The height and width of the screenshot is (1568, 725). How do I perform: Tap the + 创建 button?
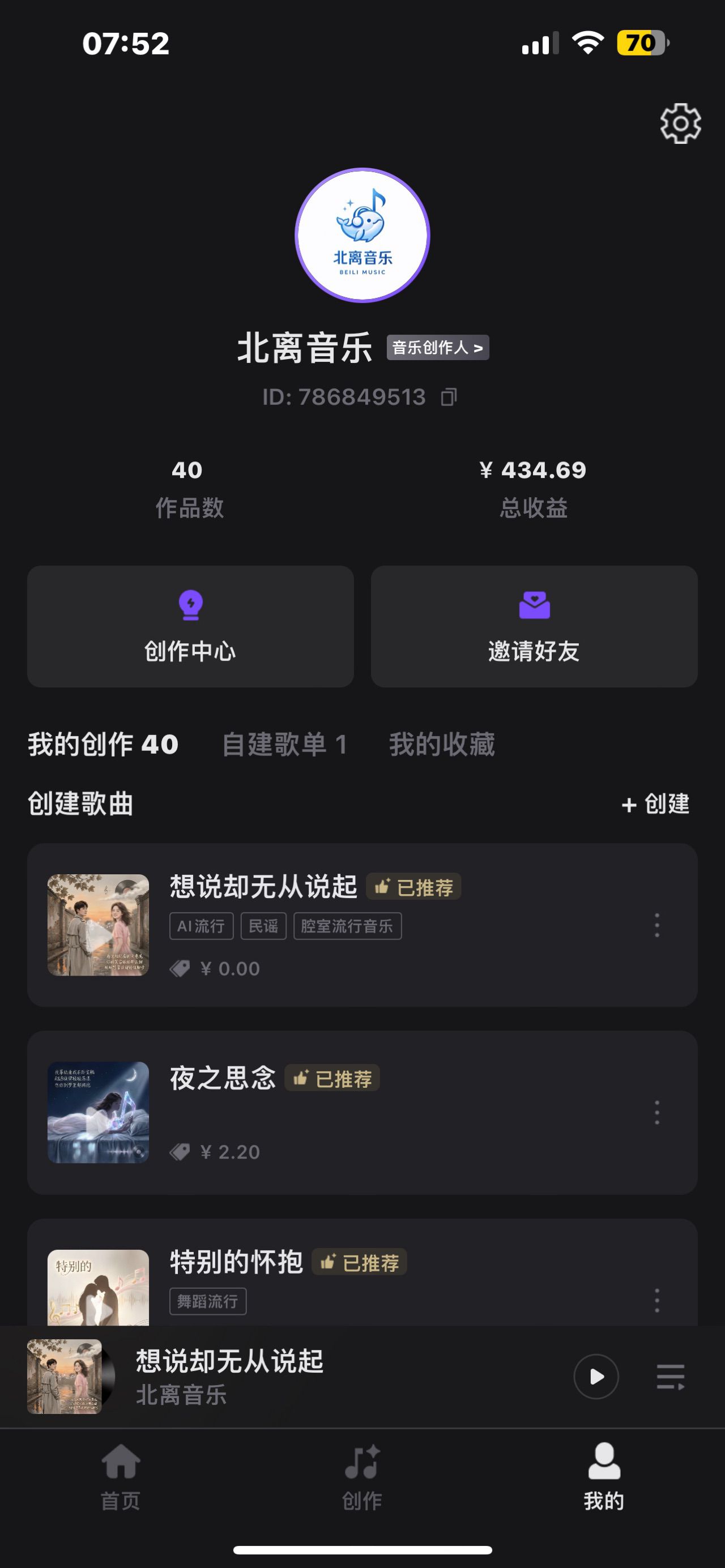click(655, 804)
